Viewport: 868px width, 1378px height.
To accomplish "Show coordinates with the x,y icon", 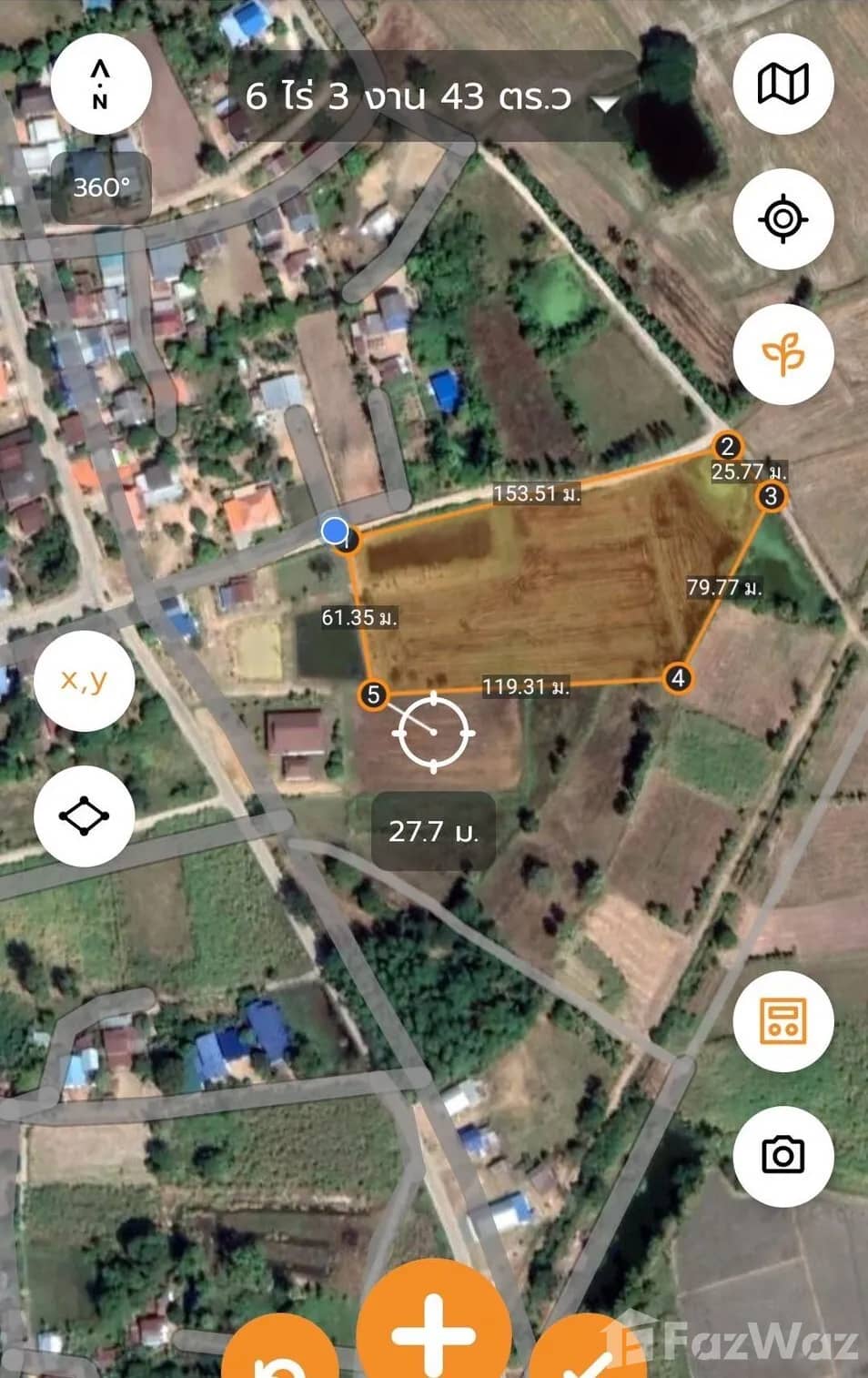I will click(x=82, y=680).
